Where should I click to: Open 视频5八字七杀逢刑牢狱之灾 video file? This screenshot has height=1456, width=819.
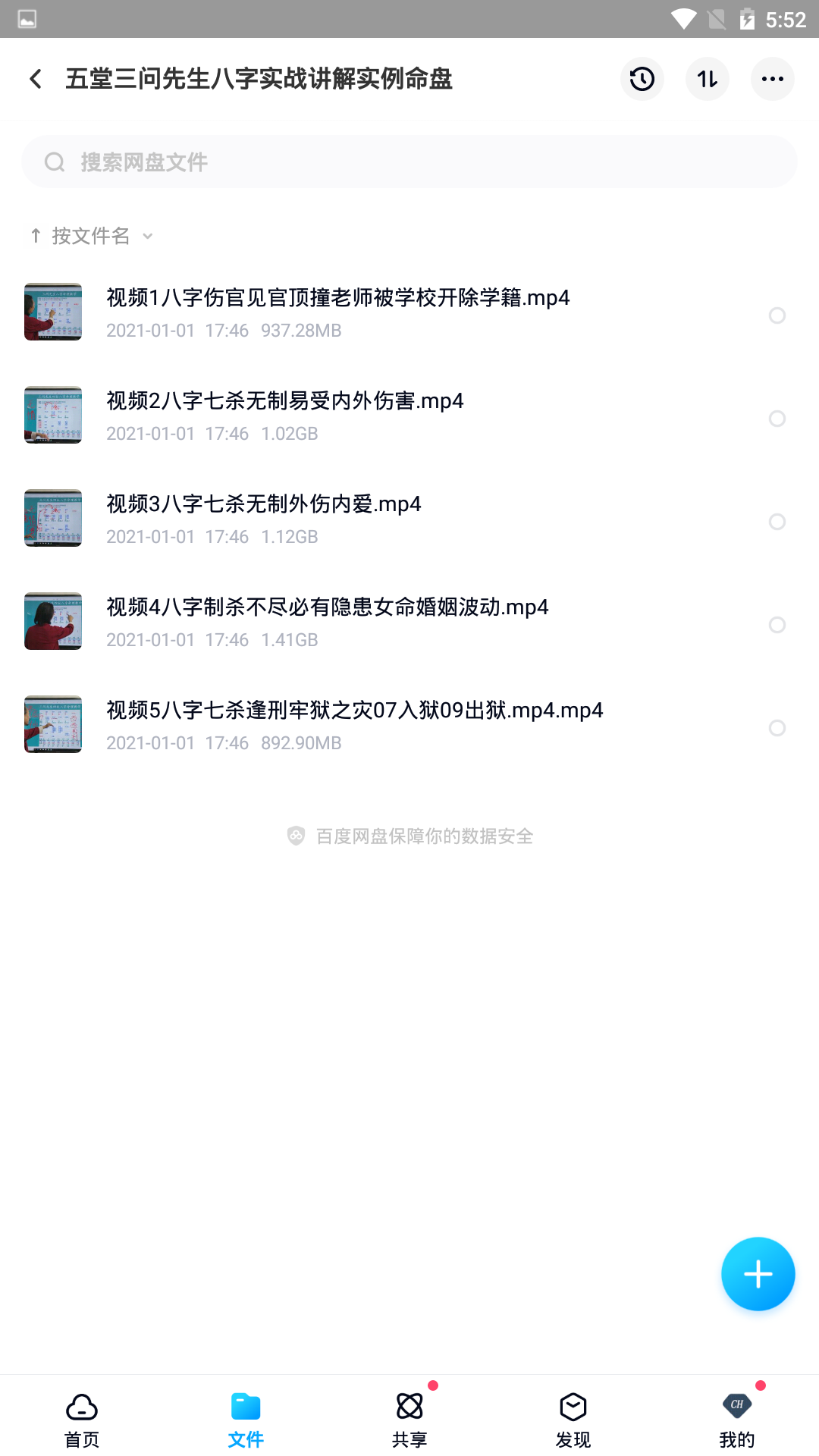[x=409, y=725]
